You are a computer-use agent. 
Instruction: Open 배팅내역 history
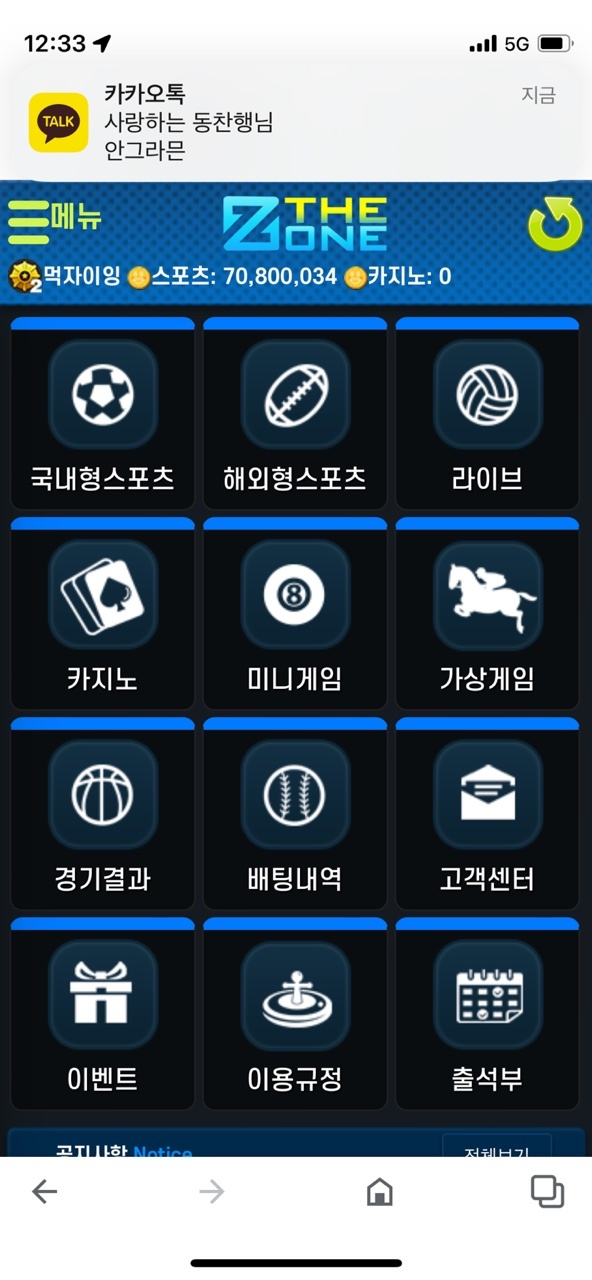pyautogui.click(x=295, y=814)
